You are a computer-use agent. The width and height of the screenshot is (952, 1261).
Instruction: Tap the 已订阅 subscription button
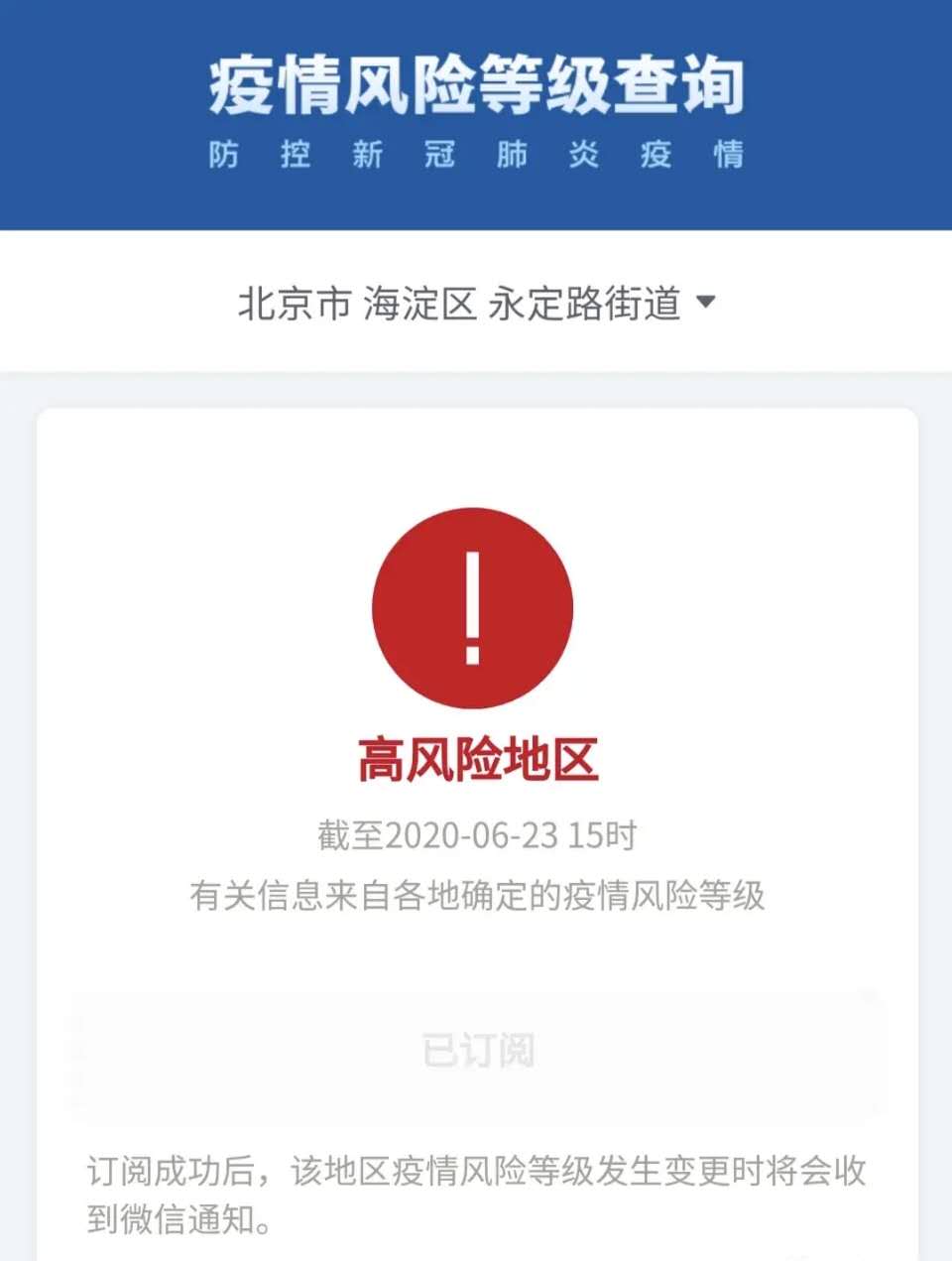coord(477,1051)
